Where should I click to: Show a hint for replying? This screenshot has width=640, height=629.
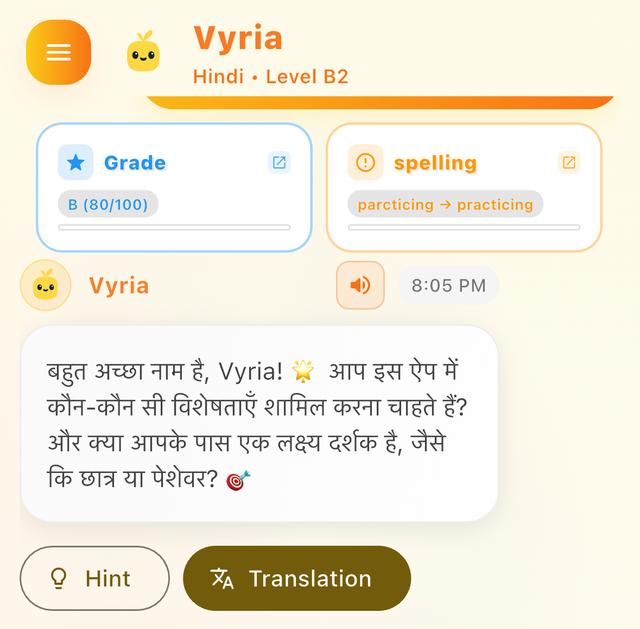coord(95,578)
